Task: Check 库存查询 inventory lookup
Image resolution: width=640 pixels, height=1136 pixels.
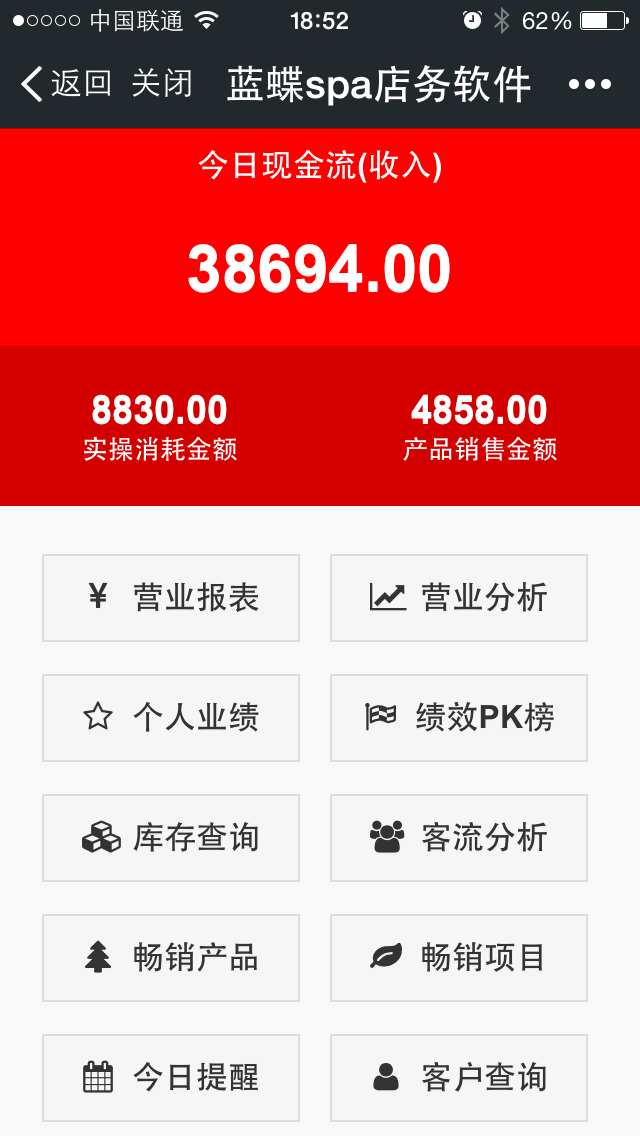Action: [x=171, y=838]
